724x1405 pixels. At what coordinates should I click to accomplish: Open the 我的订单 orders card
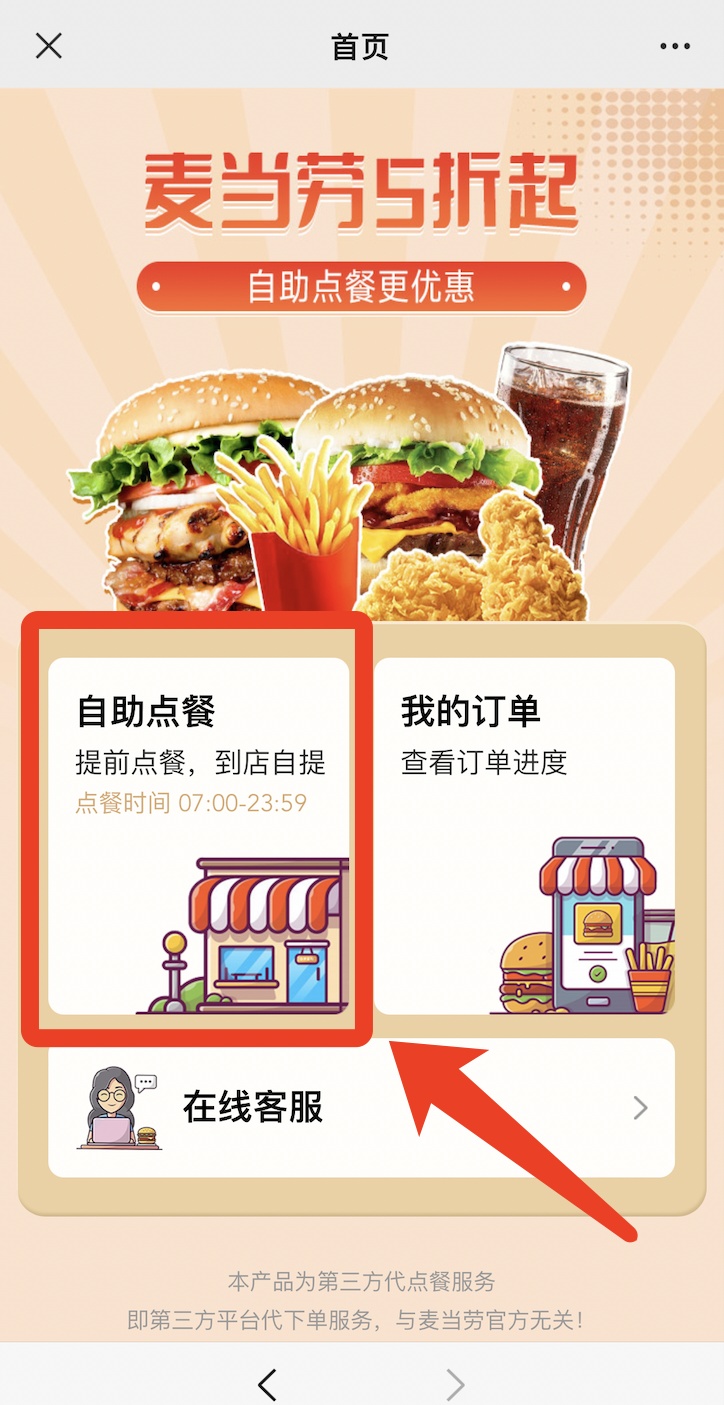coord(524,835)
